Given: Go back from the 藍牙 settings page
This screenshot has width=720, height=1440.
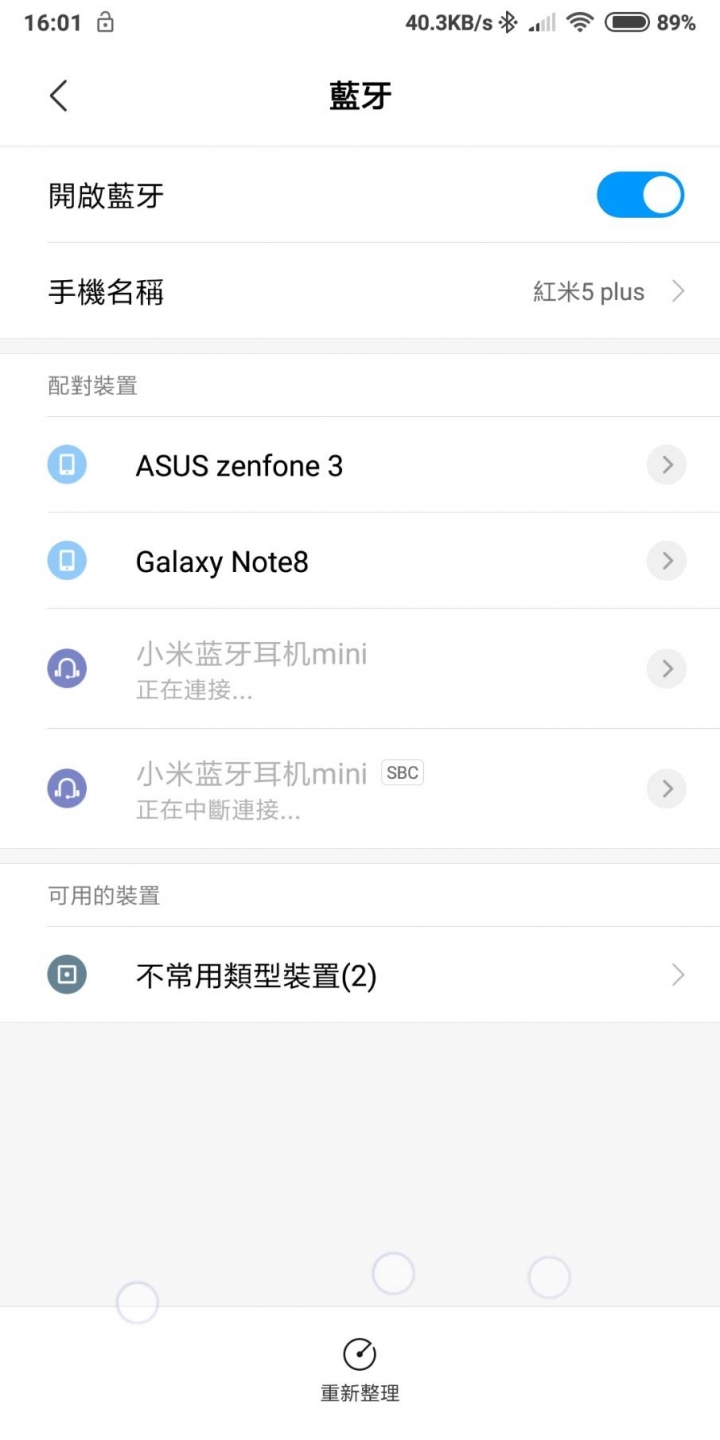Looking at the screenshot, I should pyautogui.click(x=59, y=96).
